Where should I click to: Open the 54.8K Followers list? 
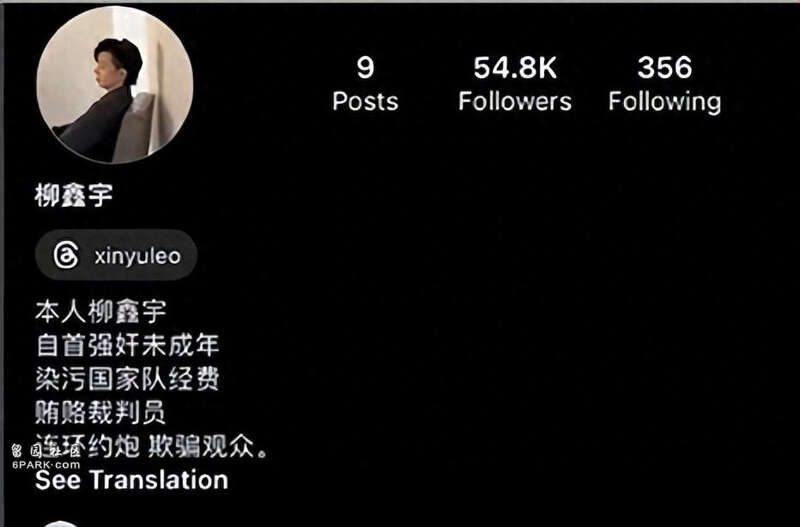click(x=515, y=84)
